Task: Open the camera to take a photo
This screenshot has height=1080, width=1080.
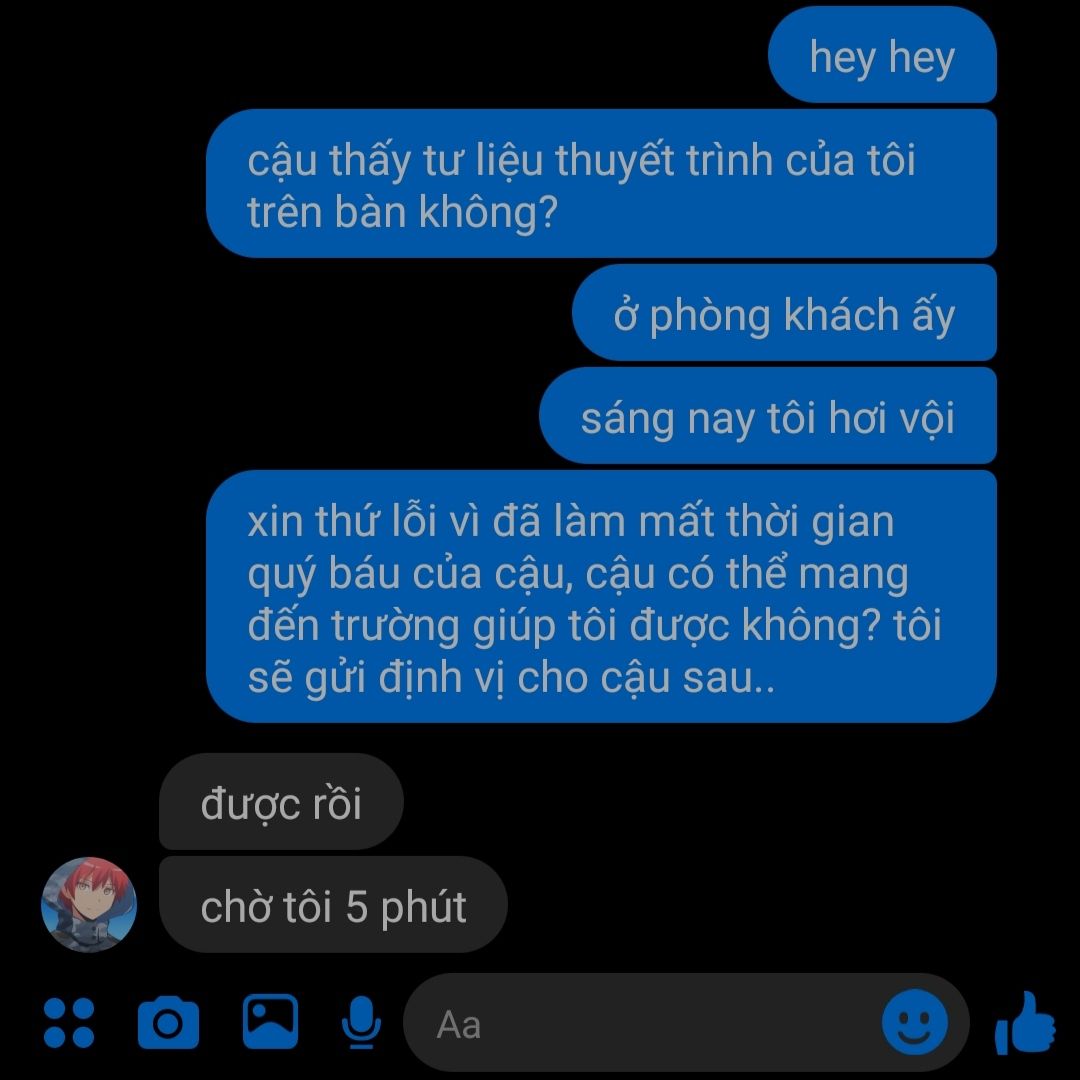Action: click(168, 1022)
